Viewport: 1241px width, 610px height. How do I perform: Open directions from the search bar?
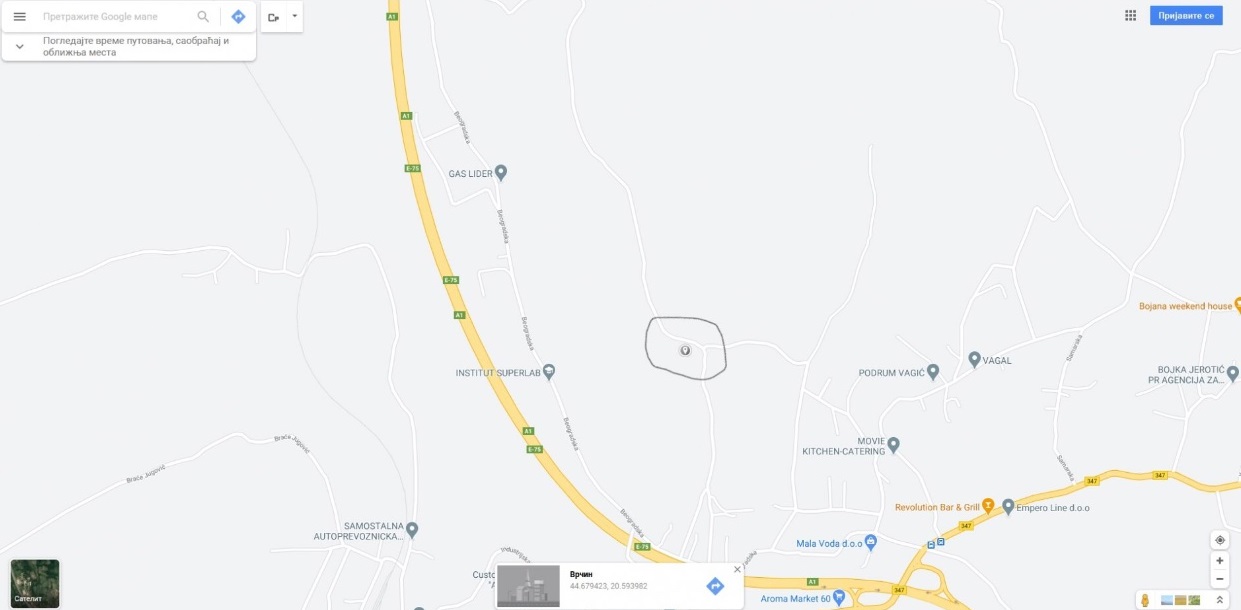[238, 17]
